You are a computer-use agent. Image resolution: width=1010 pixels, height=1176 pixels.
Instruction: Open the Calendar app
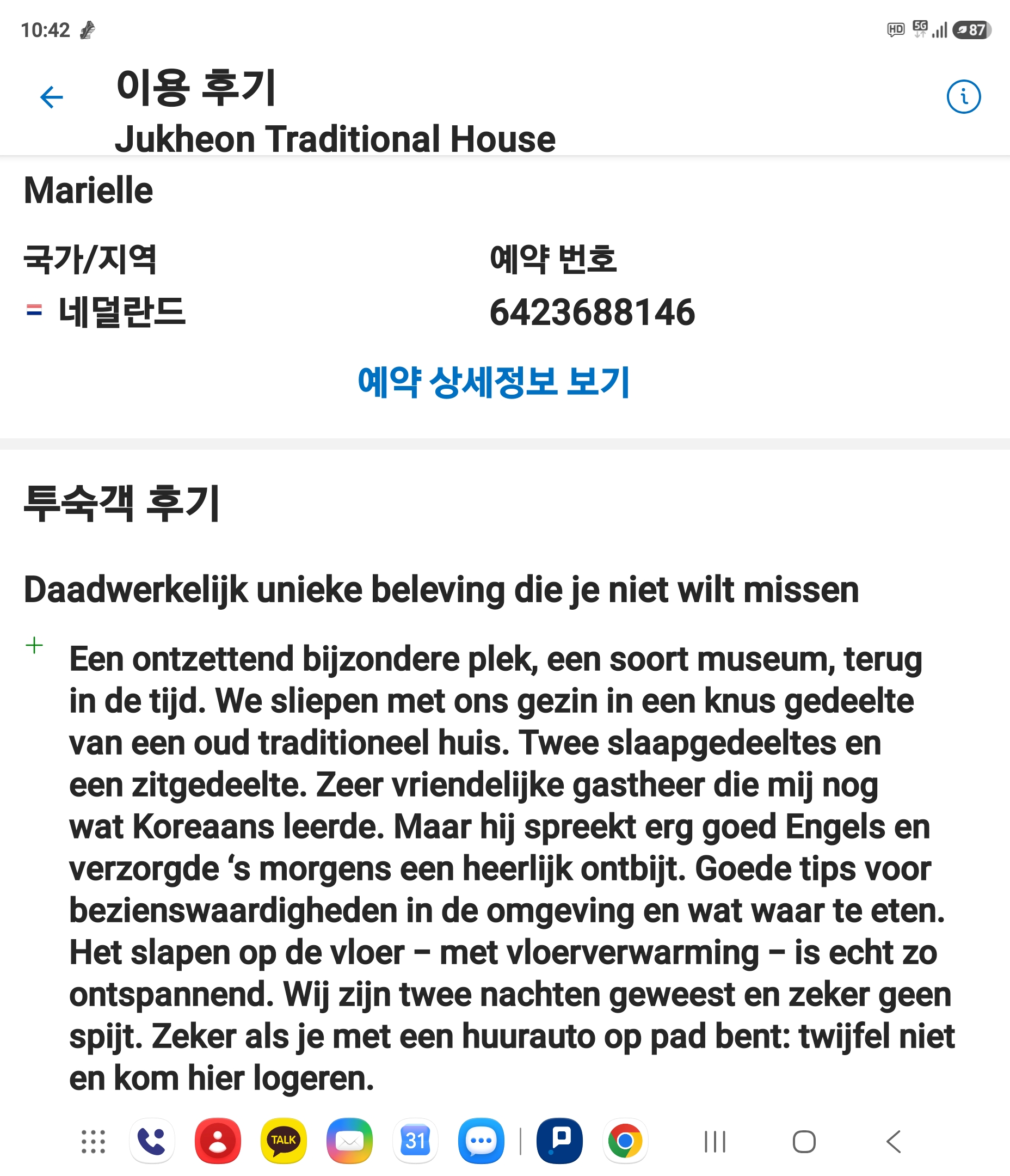pos(415,1141)
